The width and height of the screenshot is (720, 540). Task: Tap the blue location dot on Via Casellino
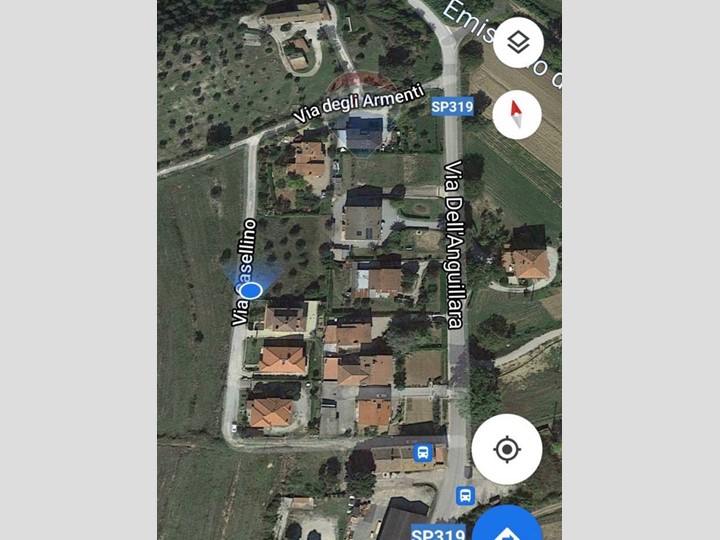pos(252,290)
